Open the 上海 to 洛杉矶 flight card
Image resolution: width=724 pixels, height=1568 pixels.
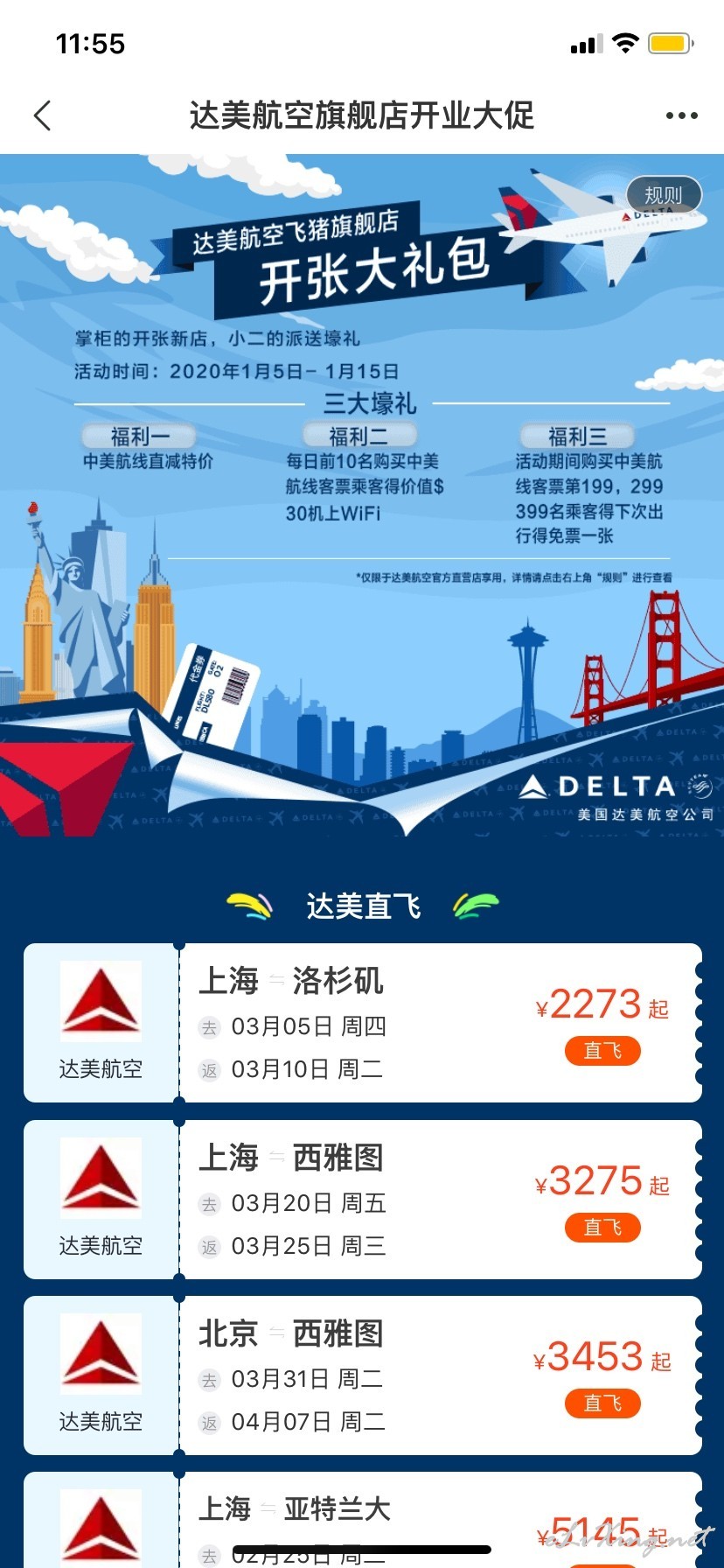[363, 1023]
